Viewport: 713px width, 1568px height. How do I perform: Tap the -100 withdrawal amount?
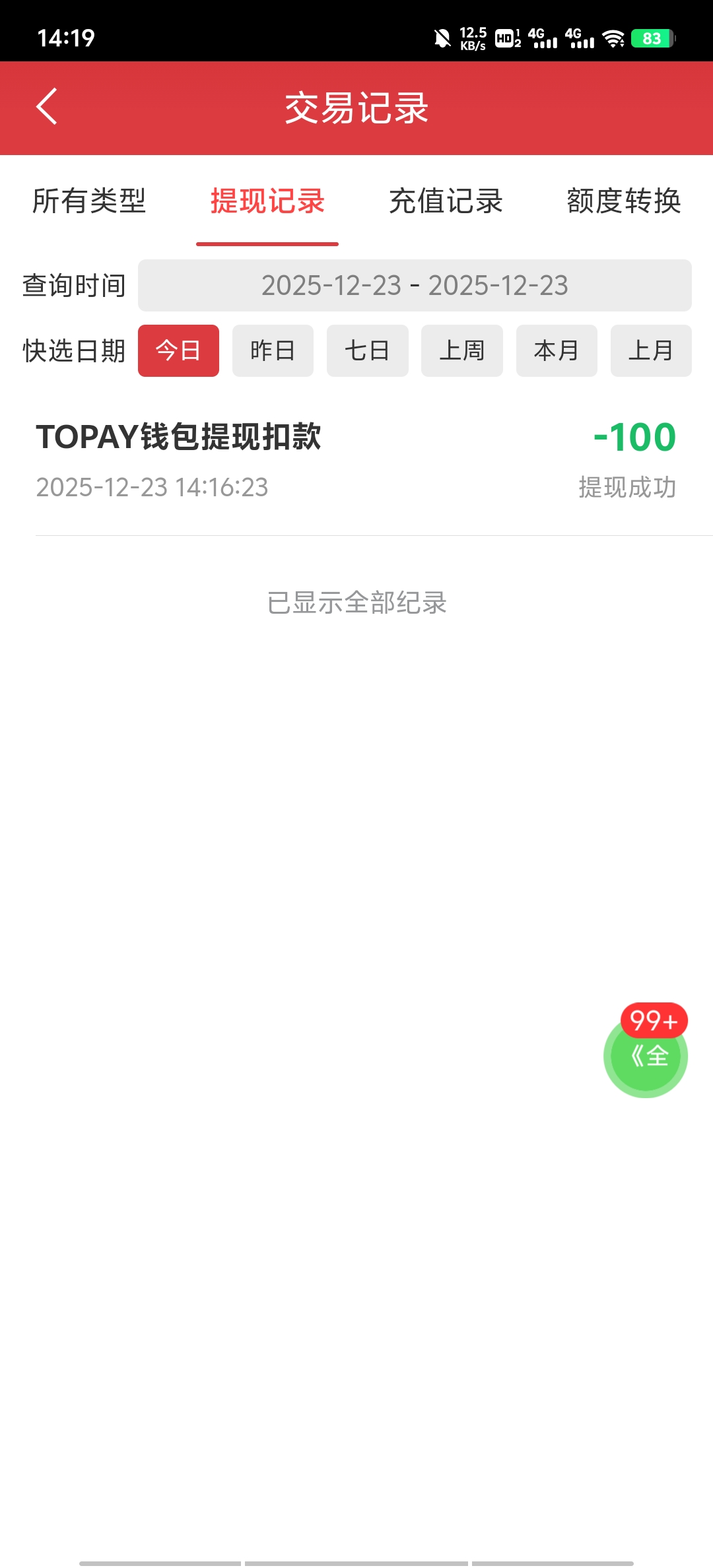(635, 436)
